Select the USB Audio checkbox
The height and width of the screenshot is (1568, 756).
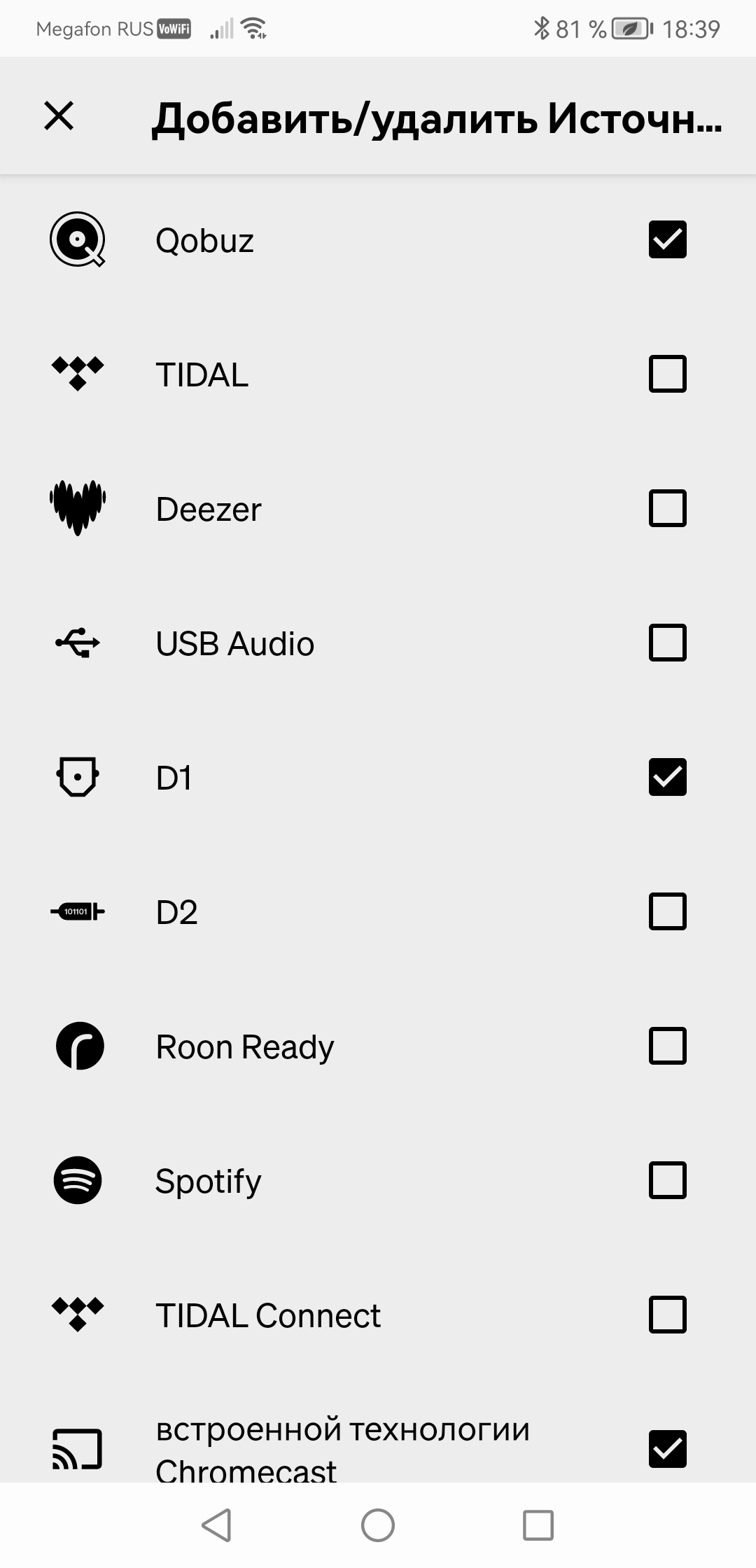(667, 643)
